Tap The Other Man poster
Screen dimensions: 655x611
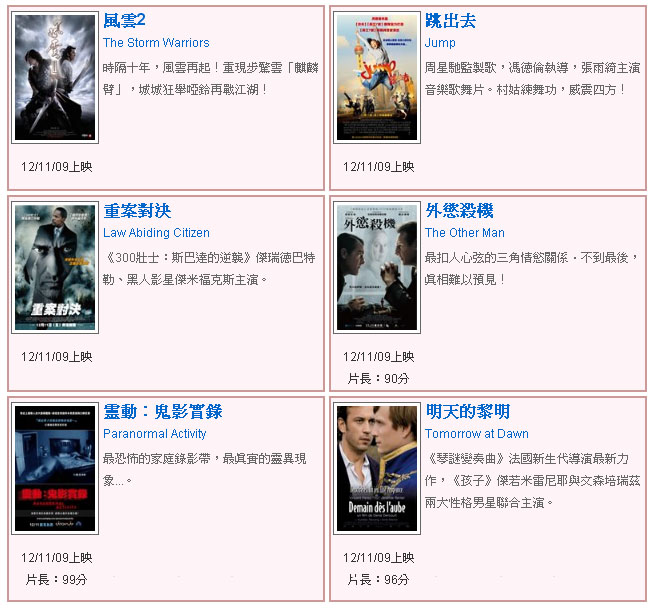click(x=377, y=268)
